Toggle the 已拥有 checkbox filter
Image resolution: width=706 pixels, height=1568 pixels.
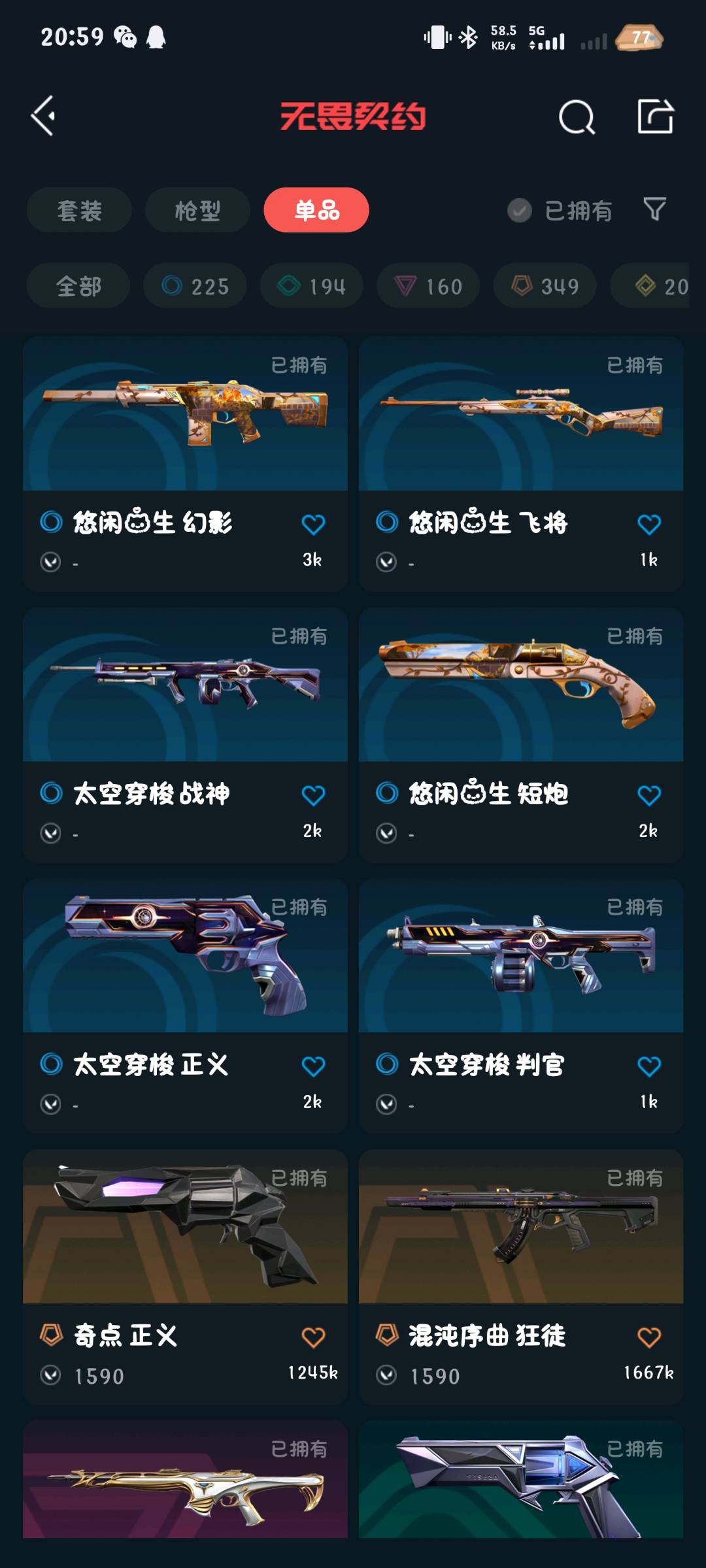520,210
